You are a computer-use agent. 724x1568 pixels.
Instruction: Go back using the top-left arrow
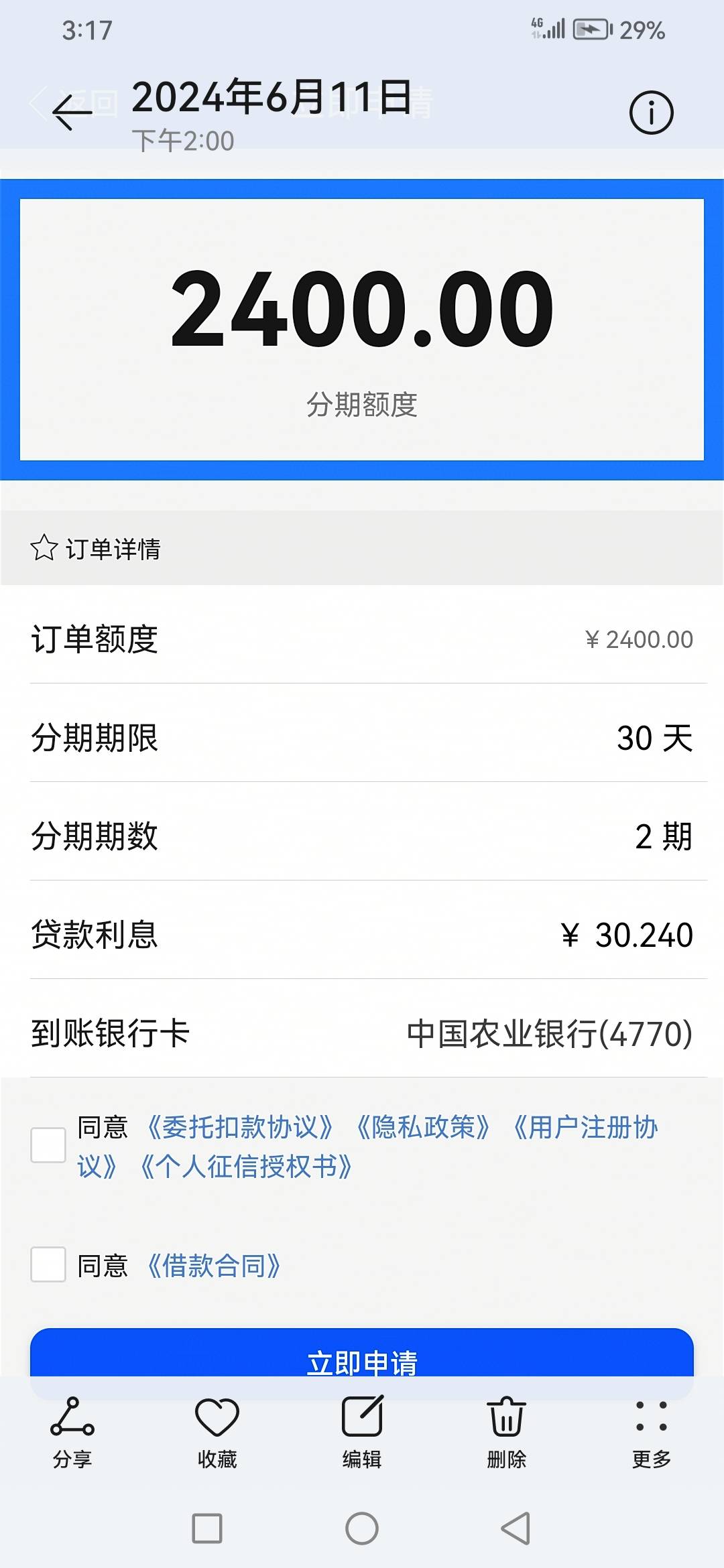tap(72, 112)
